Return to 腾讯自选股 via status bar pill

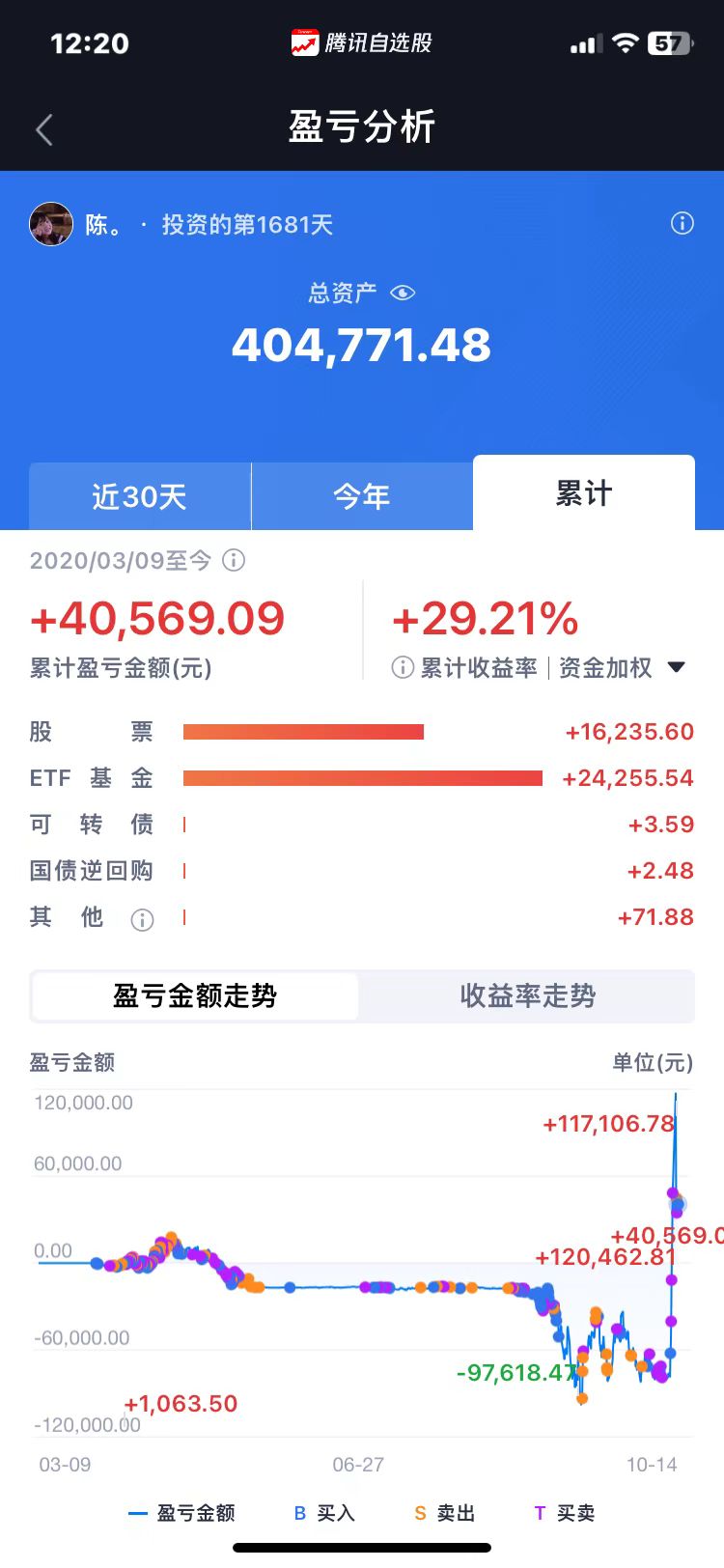click(x=362, y=42)
